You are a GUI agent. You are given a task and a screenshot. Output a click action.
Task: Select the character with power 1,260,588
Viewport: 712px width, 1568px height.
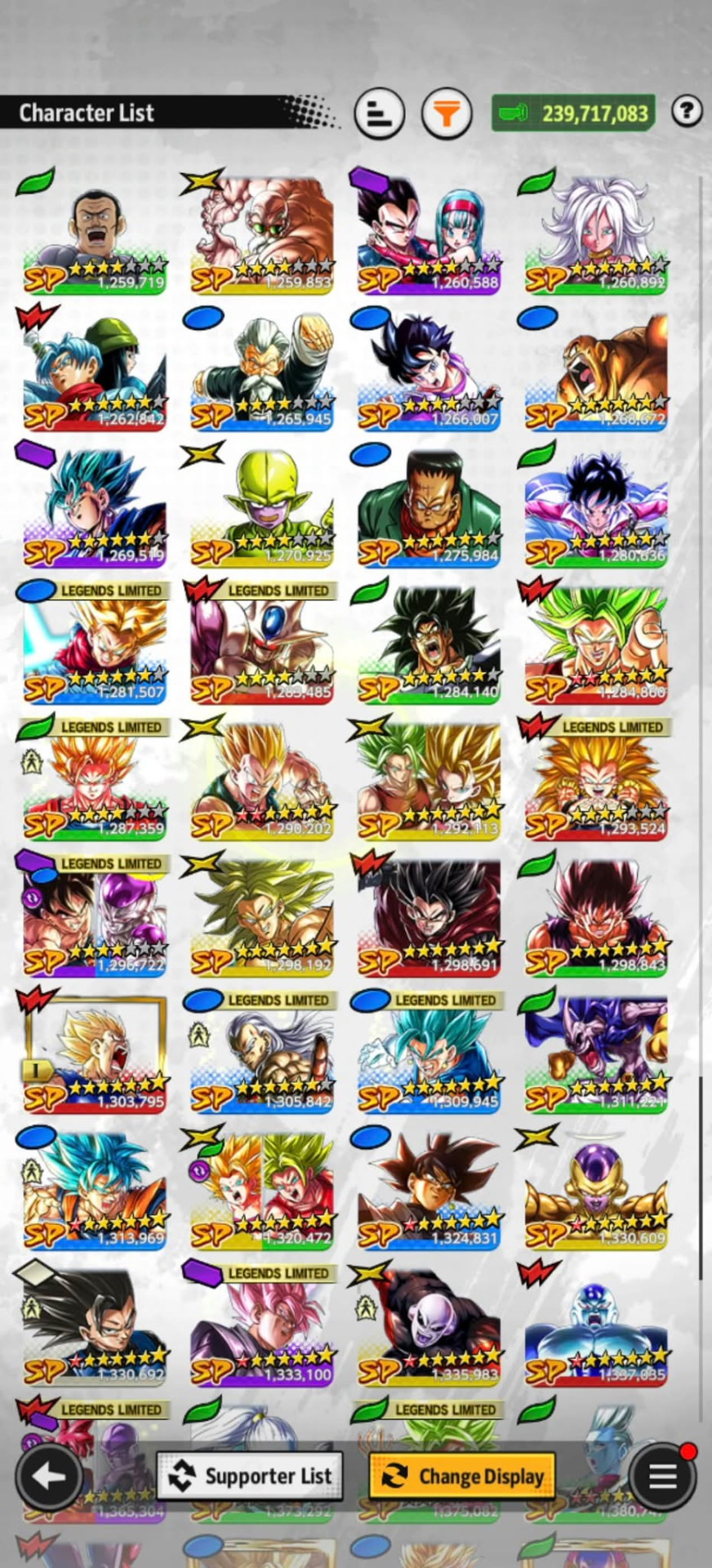tap(429, 234)
